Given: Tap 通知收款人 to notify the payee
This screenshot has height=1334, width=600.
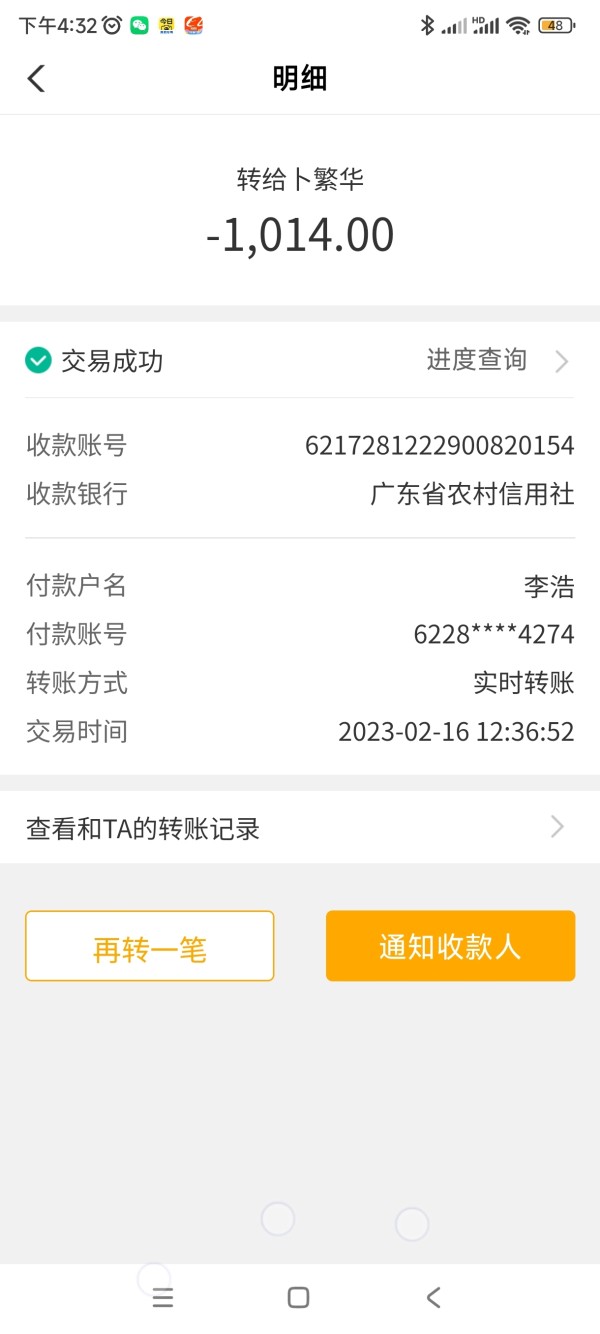Looking at the screenshot, I should coord(450,946).
